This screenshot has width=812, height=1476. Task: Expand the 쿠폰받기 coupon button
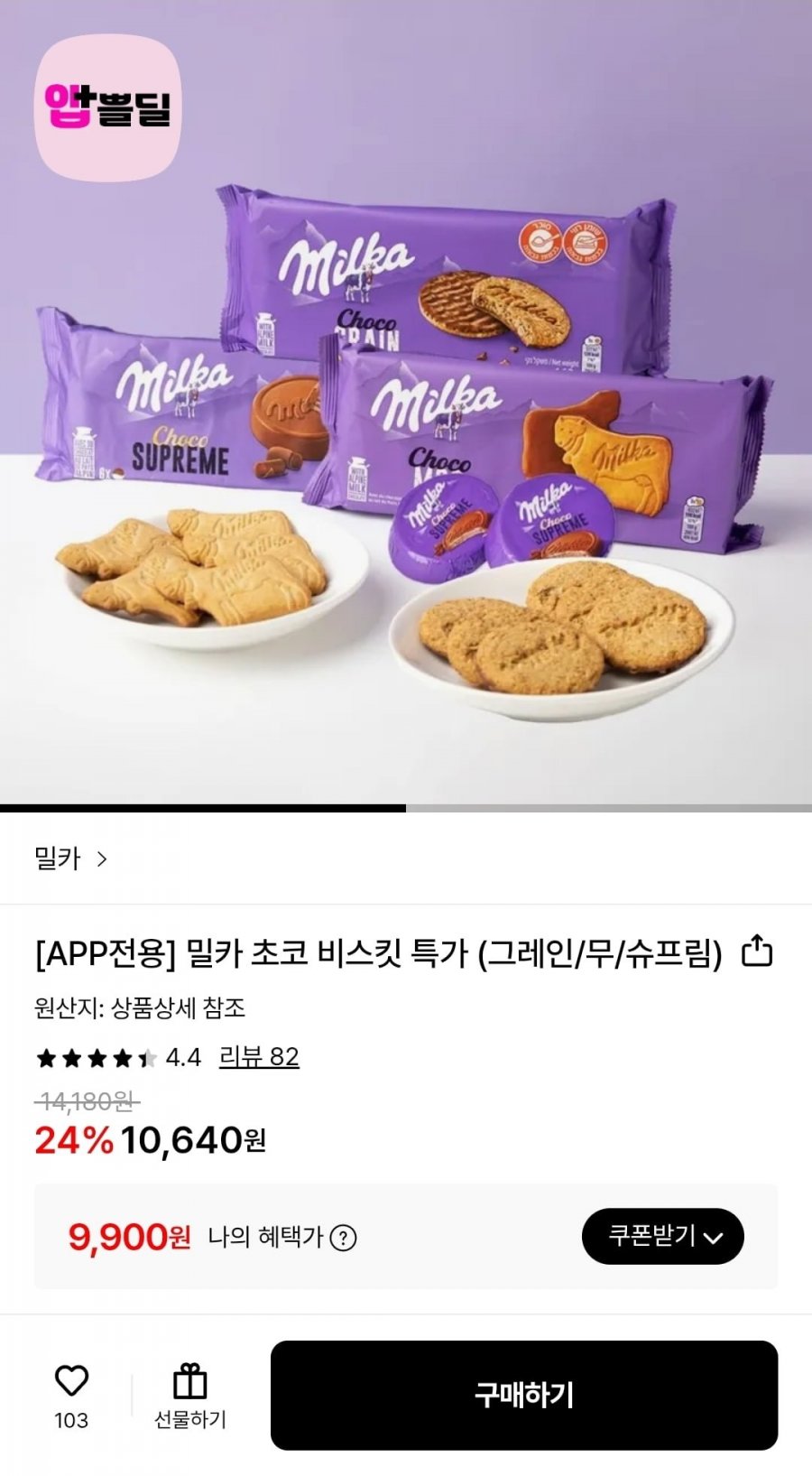click(662, 1236)
